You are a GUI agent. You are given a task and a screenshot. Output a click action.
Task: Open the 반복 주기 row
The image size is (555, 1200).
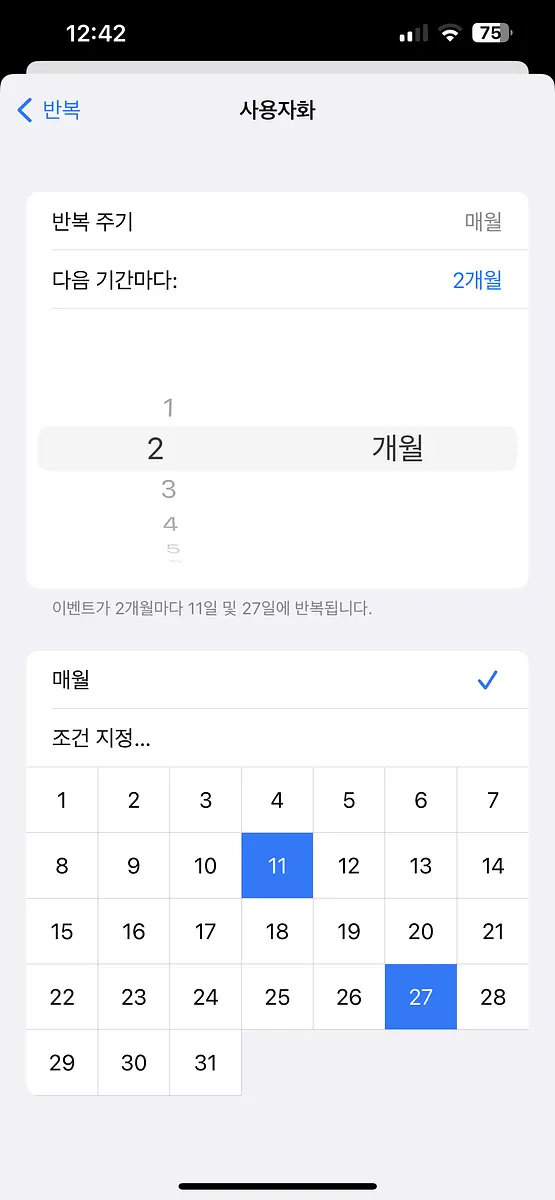[x=277, y=221]
